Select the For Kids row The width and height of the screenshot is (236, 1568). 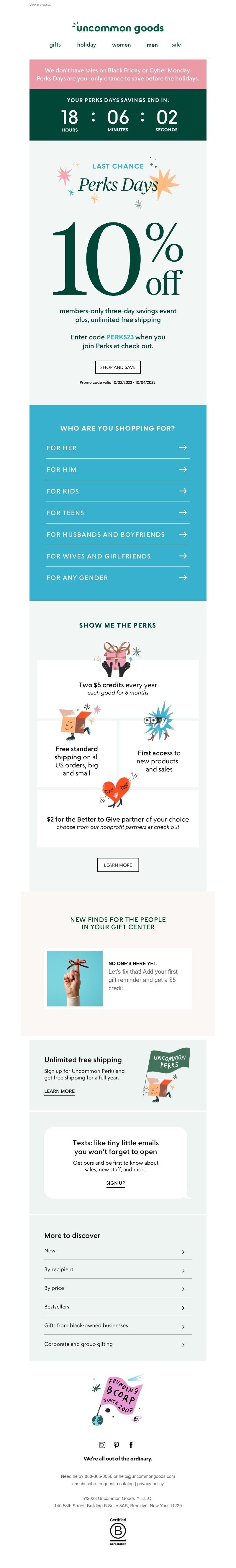pyautogui.click(x=118, y=491)
